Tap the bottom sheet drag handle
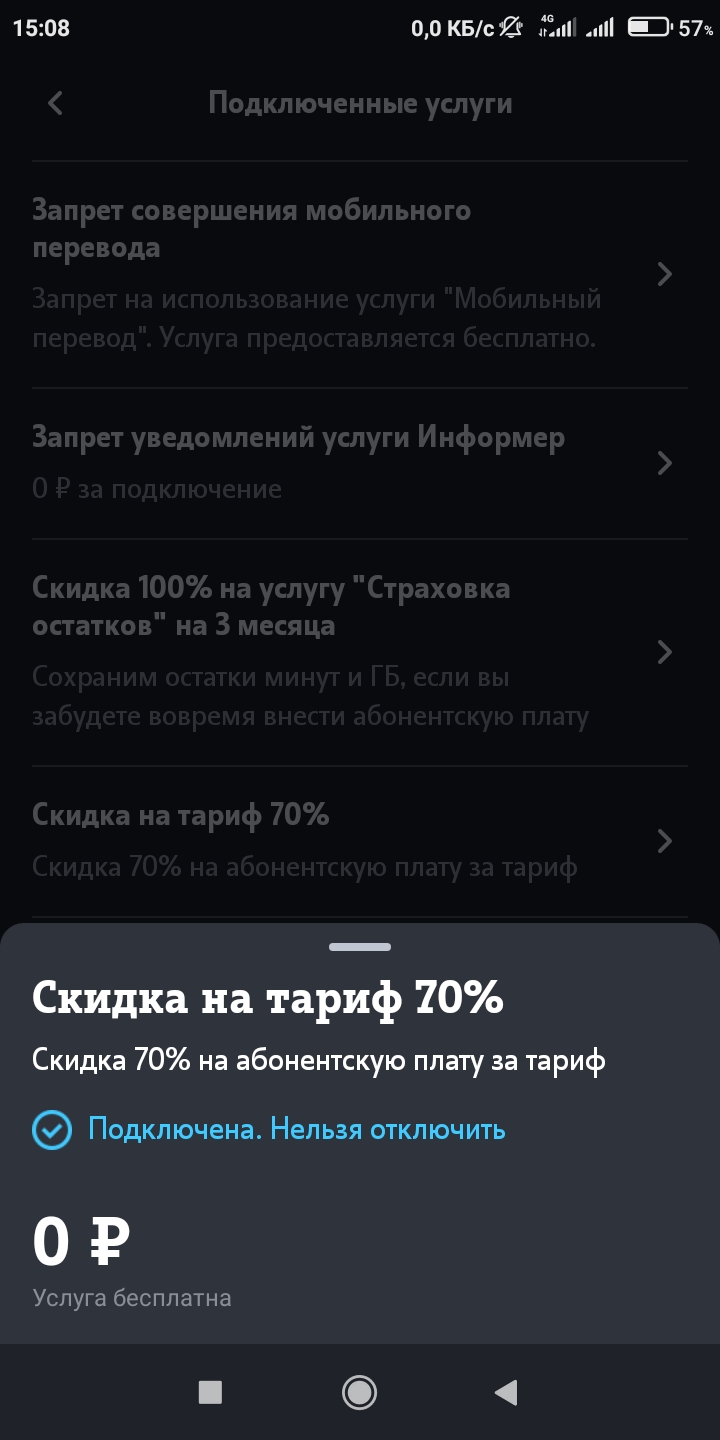Screen dimensions: 720x1440 (360, 946)
